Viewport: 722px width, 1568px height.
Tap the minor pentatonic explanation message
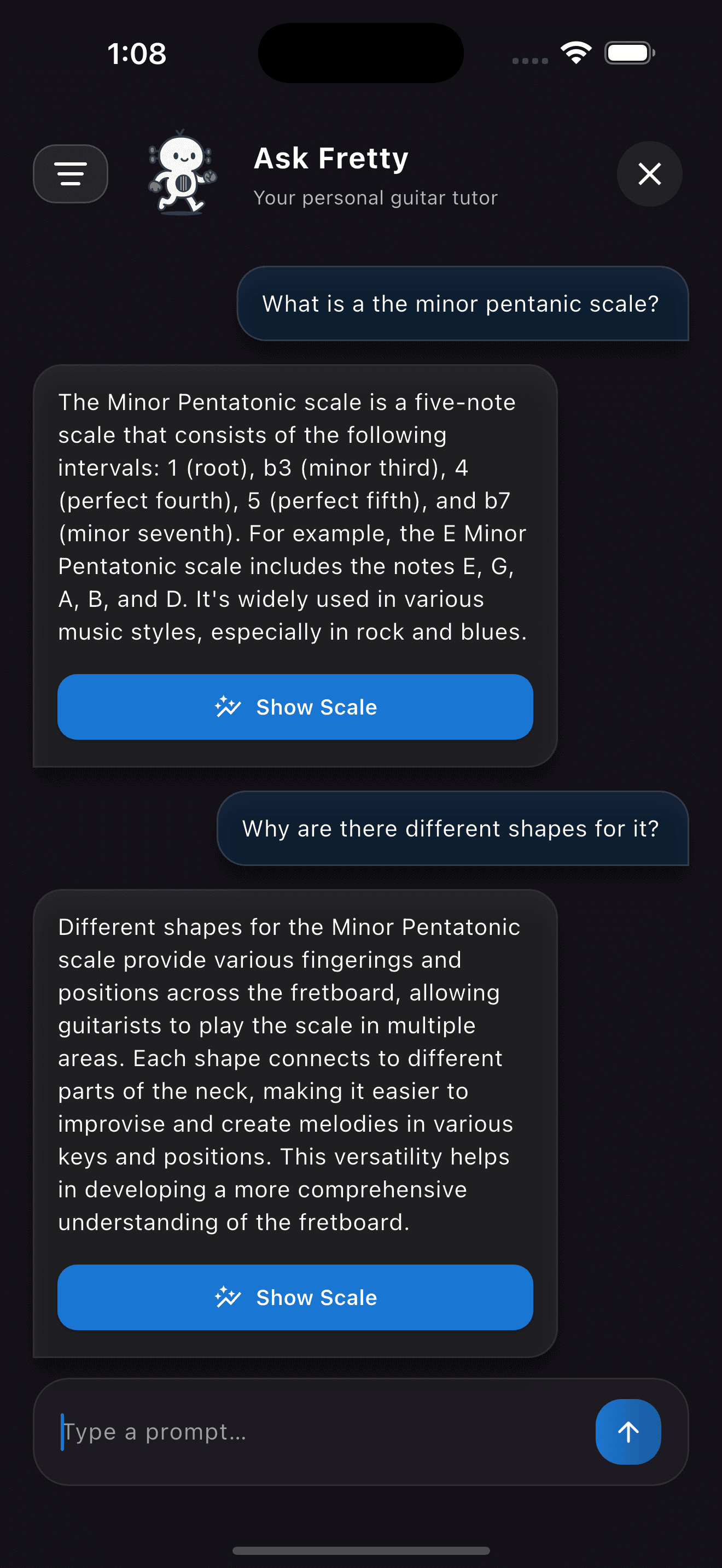(294, 517)
